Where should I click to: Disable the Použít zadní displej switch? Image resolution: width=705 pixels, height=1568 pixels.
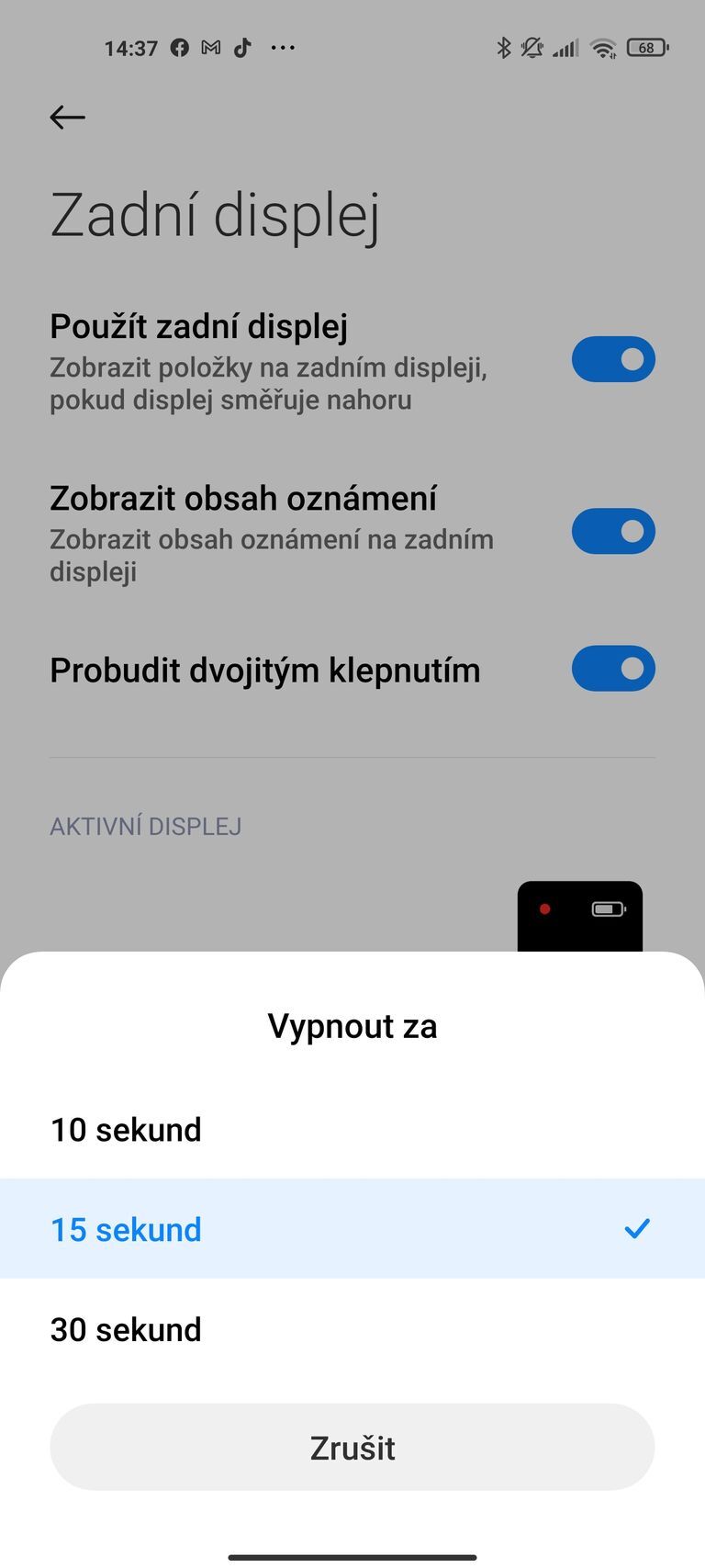[613, 359]
